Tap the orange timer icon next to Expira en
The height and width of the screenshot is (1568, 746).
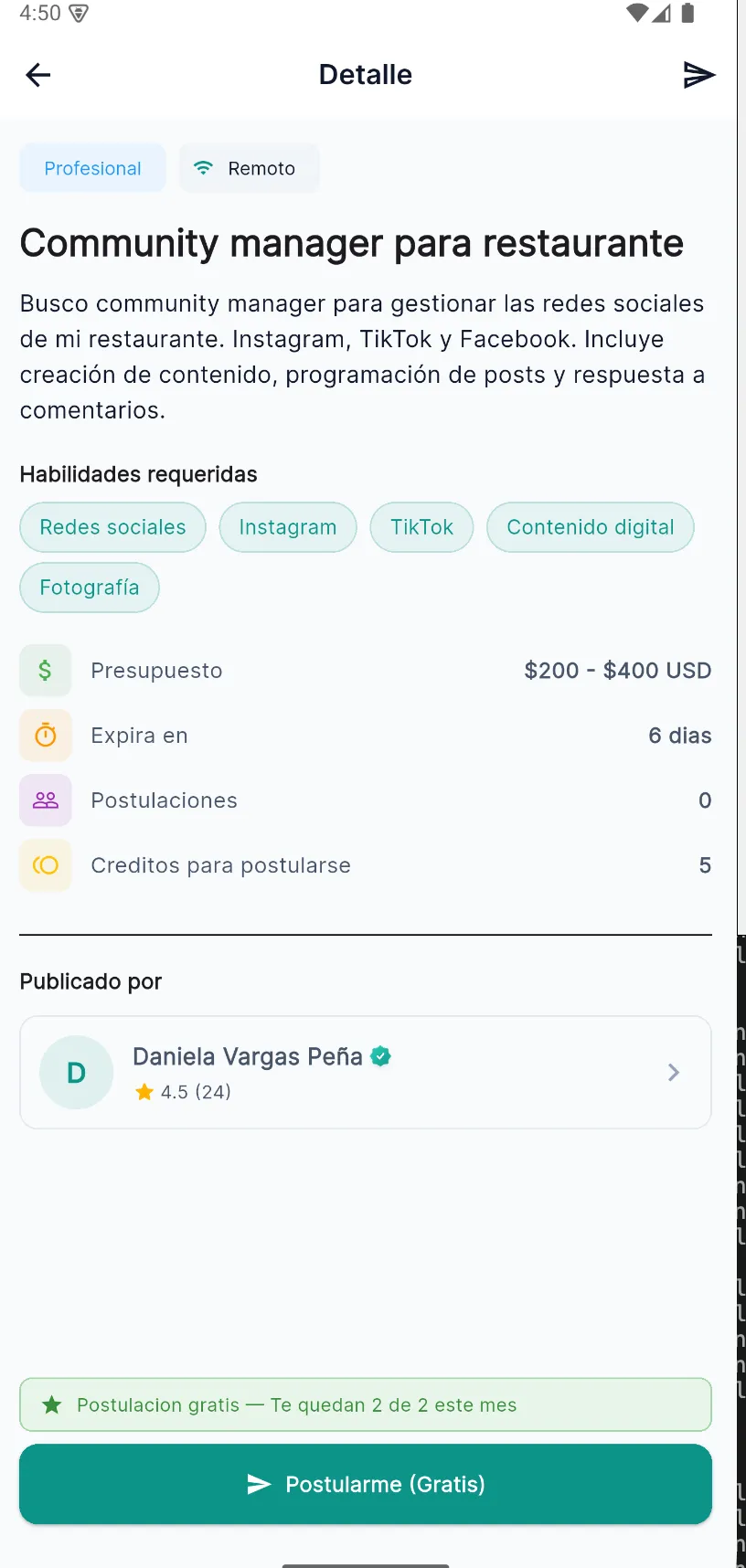point(45,735)
